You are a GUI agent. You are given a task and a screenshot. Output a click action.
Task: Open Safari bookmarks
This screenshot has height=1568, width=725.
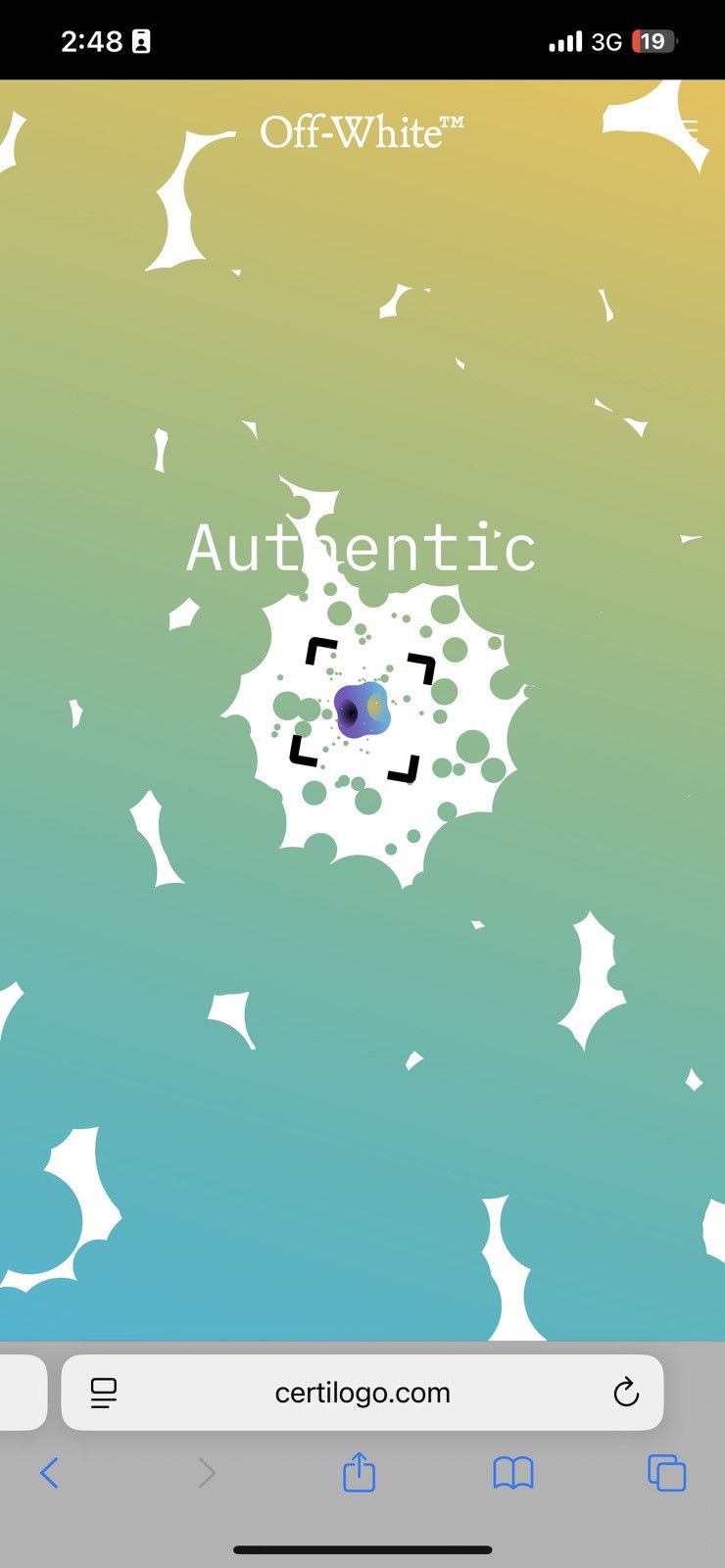[x=513, y=1472]
